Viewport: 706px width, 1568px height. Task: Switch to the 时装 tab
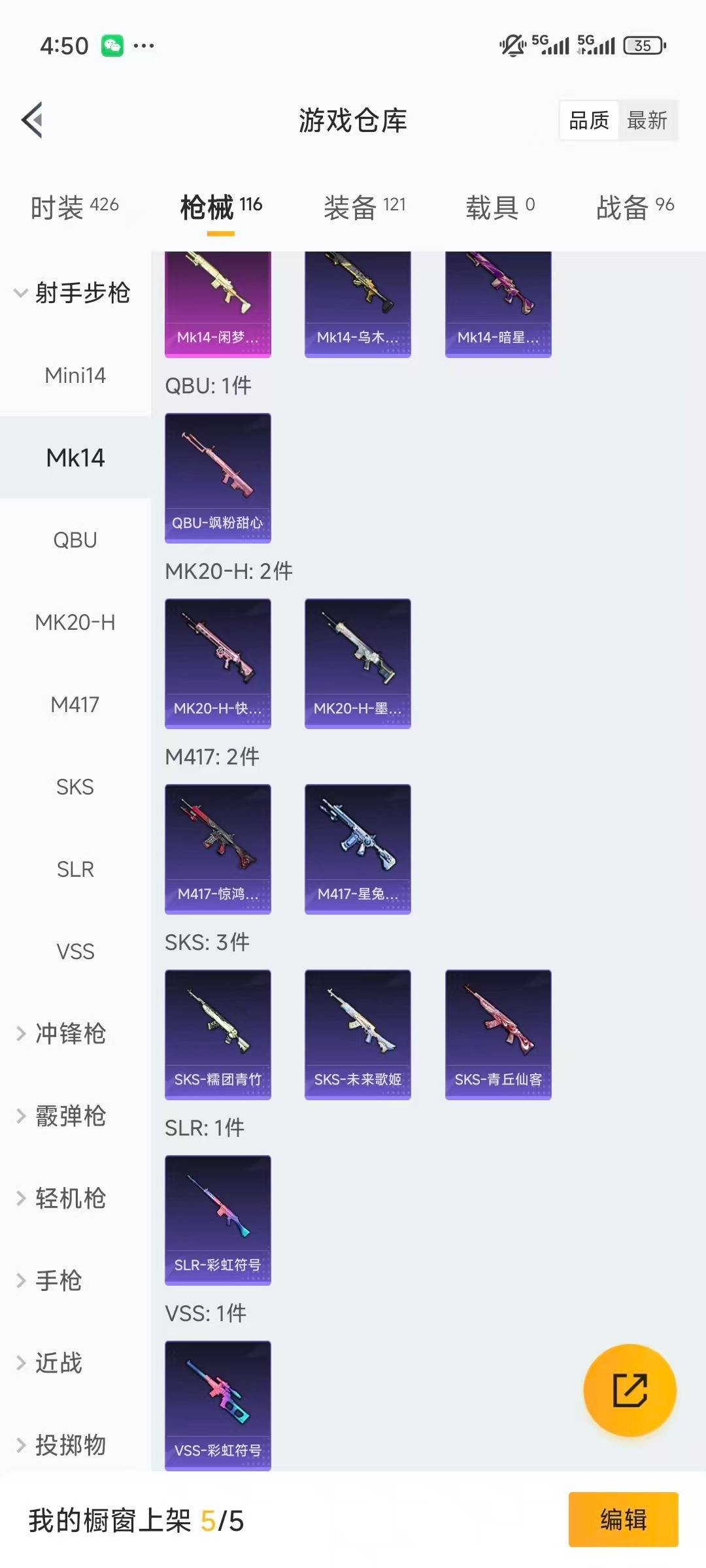[x=75, y=207]
